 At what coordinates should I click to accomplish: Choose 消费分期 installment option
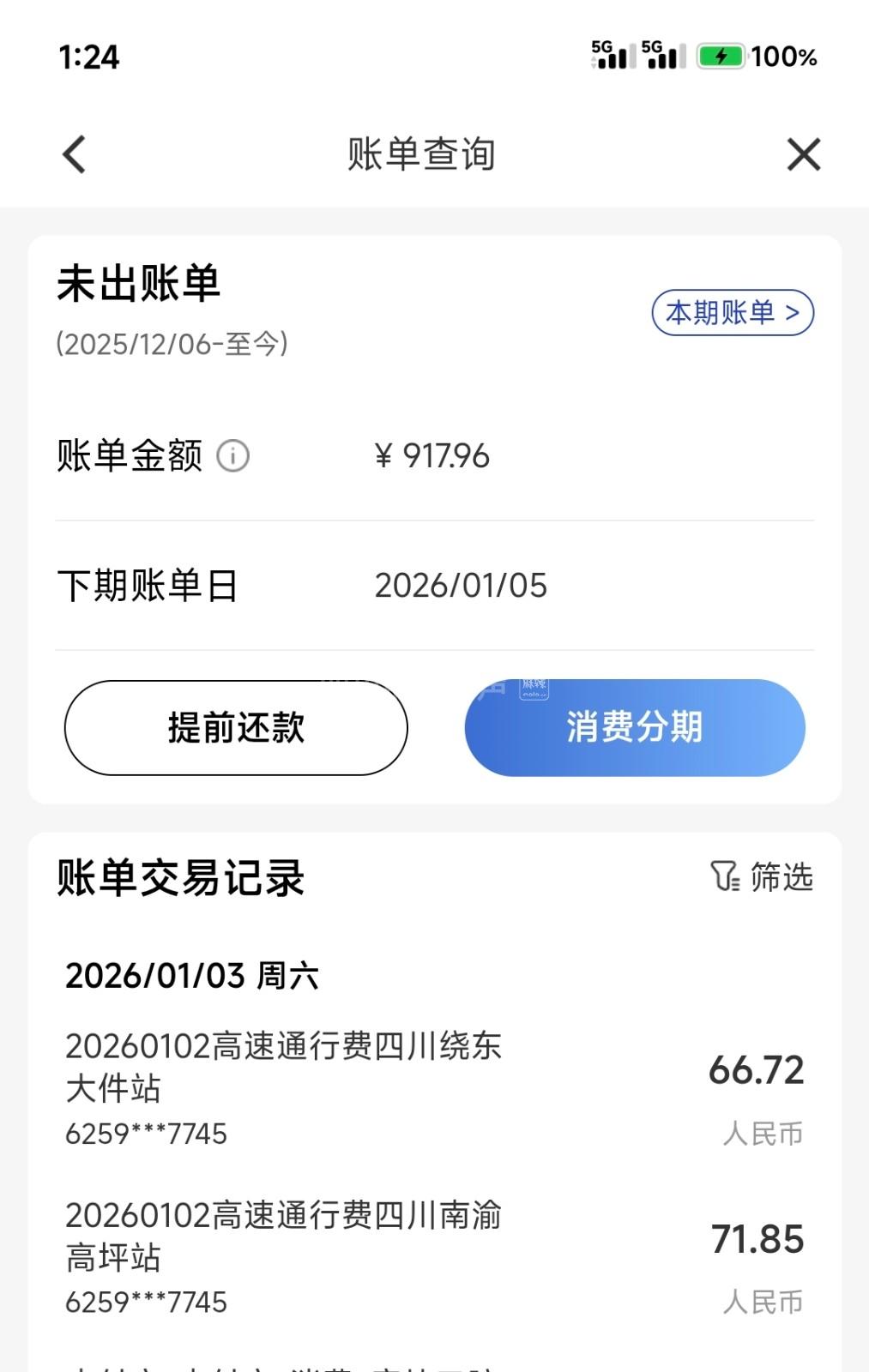coord(634,728)
